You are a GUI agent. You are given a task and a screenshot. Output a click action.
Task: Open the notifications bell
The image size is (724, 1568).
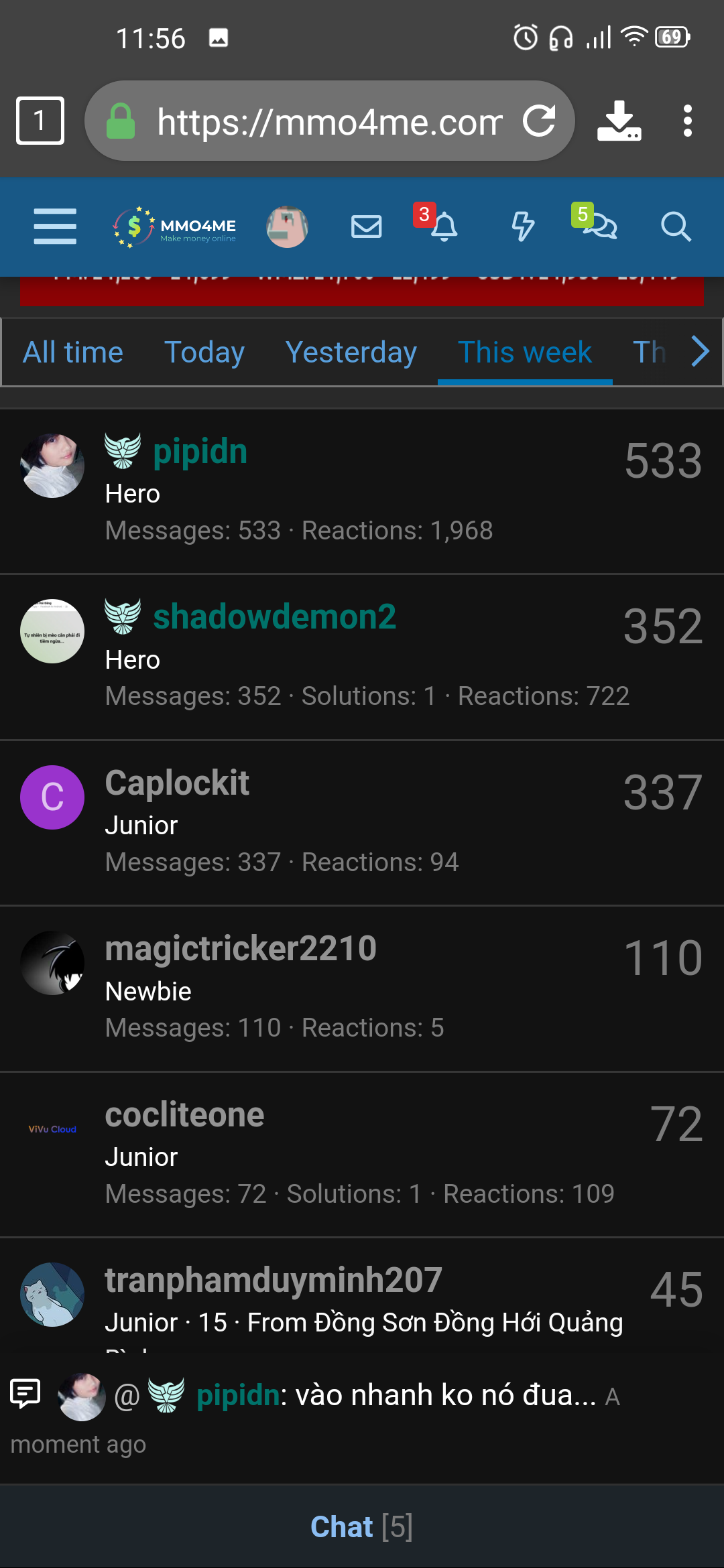[443, 226]
